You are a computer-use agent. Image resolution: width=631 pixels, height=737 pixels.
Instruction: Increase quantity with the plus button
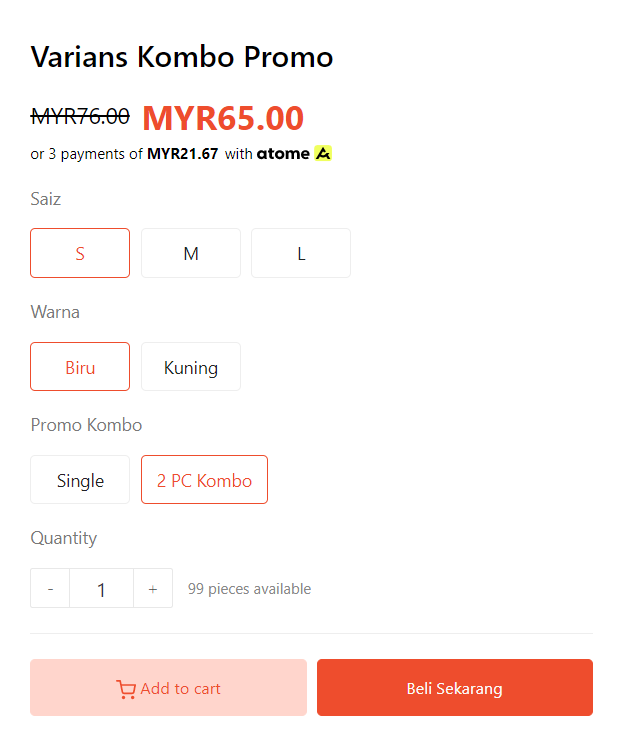point(153,588)
